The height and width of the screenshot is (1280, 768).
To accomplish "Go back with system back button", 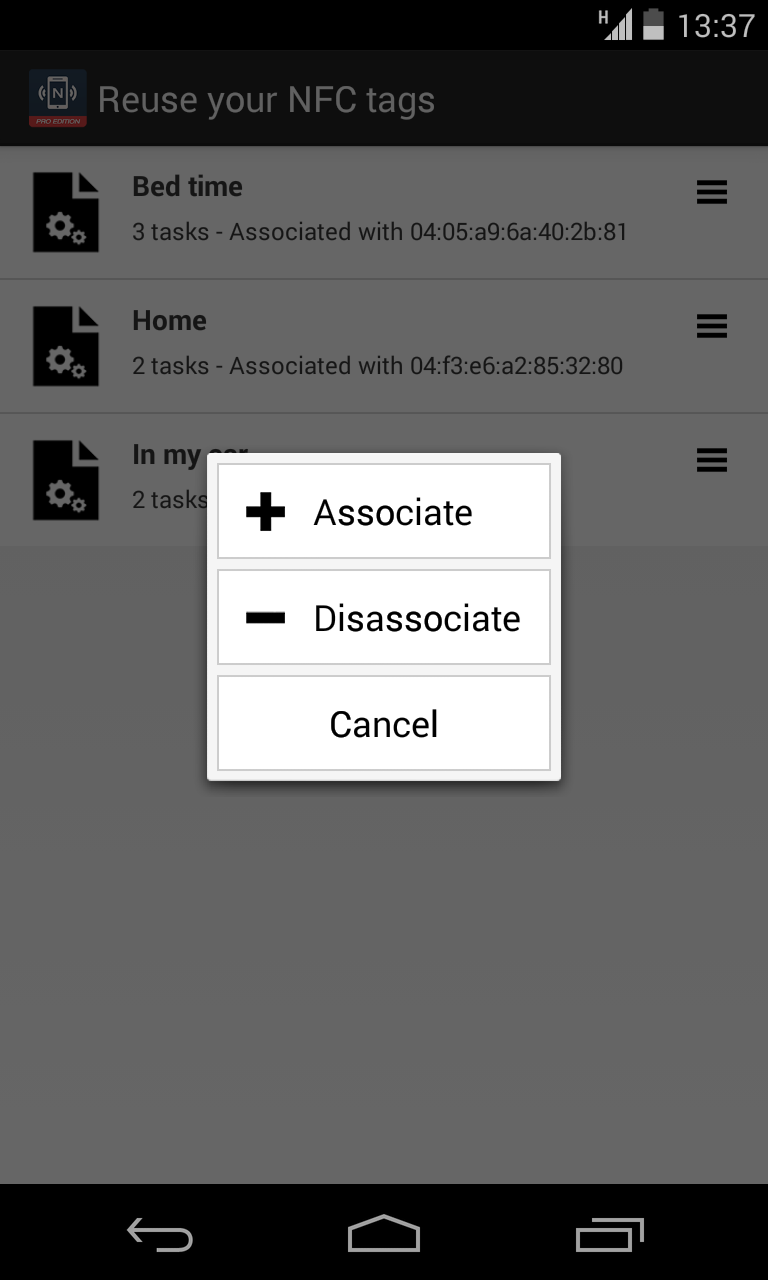I will (x=160, y=1236).
